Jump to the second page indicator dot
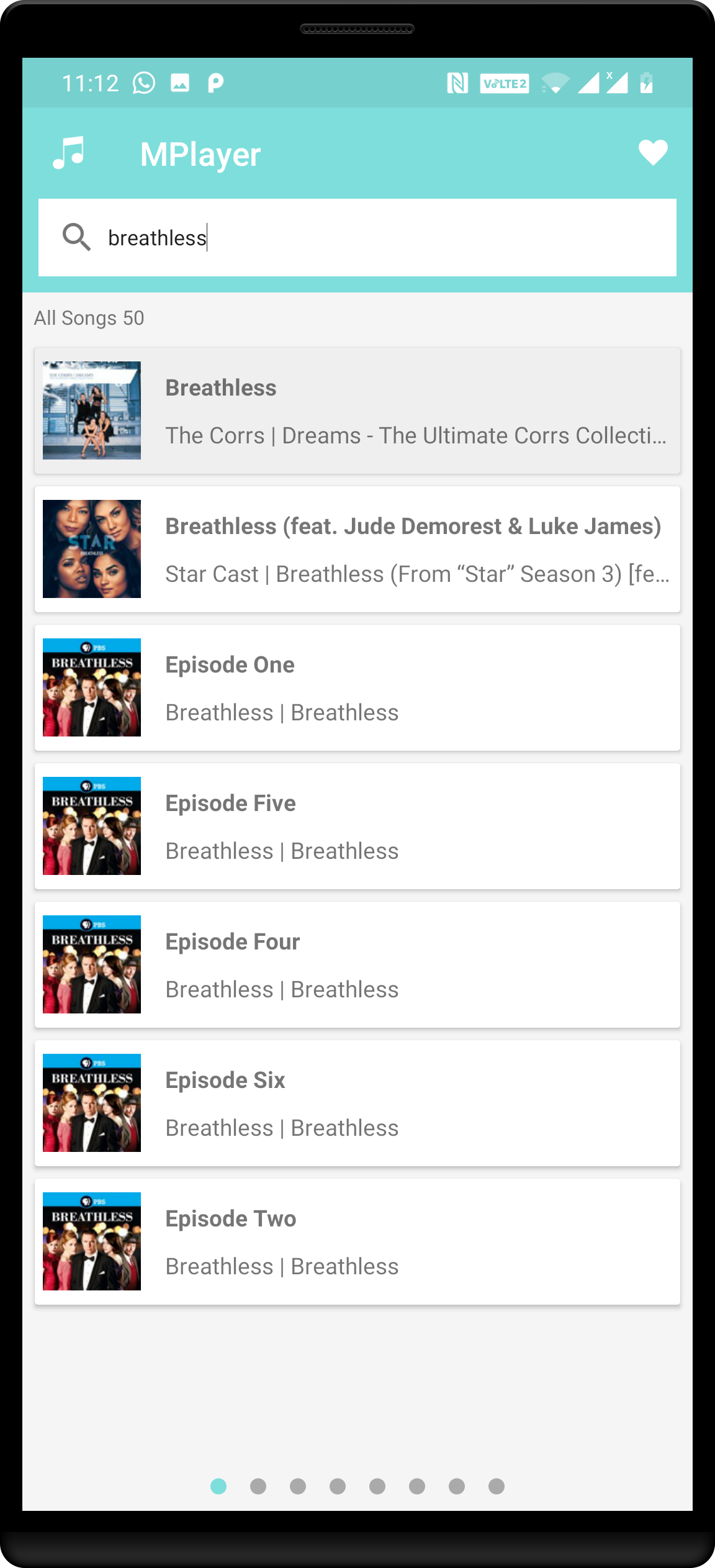Viewport: 715px width, 1568px height. point(258,1486)
